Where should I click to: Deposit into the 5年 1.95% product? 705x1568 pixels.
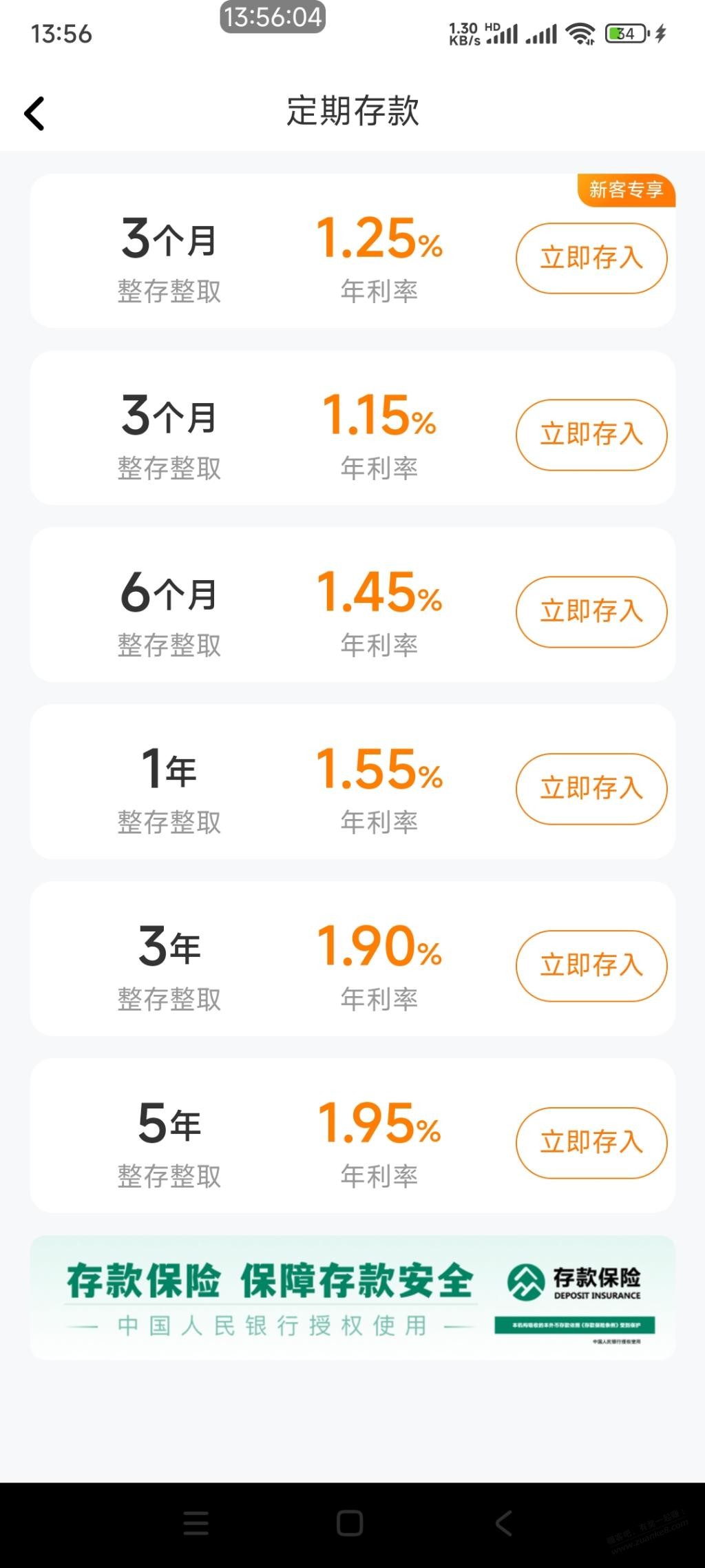click(591, 1143)
